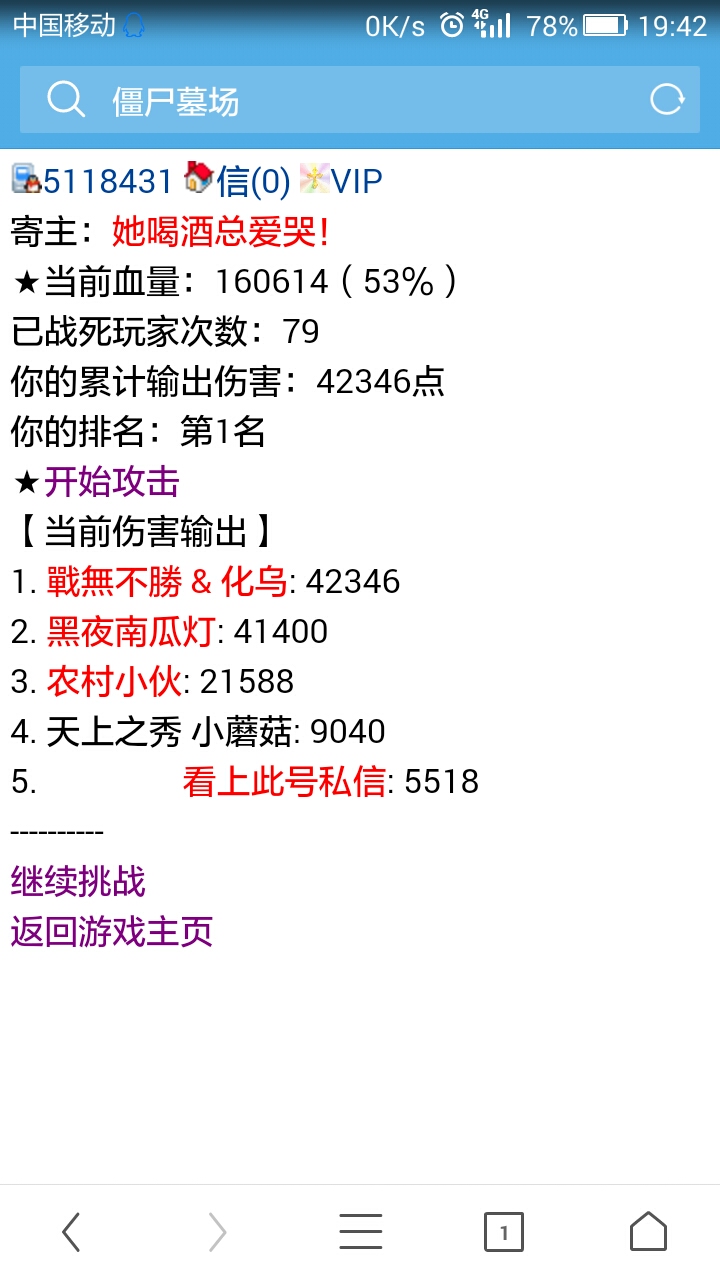Go to the browser home page
Image resolution: width=720 pixels, height=1280 pixels.
(648, 1232)
